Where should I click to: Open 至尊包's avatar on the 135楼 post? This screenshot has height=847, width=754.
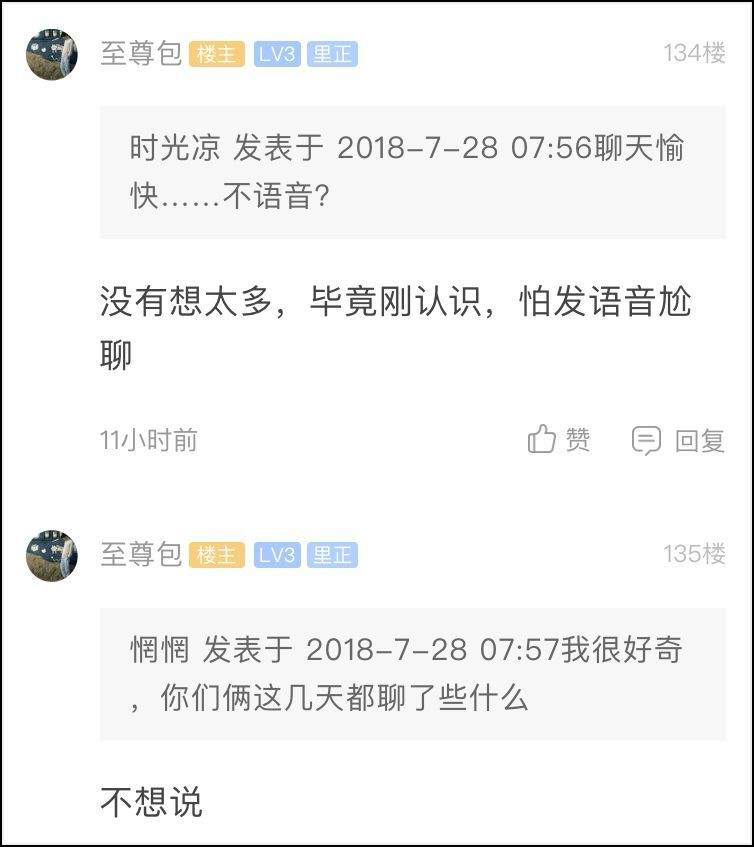point(52,555)
